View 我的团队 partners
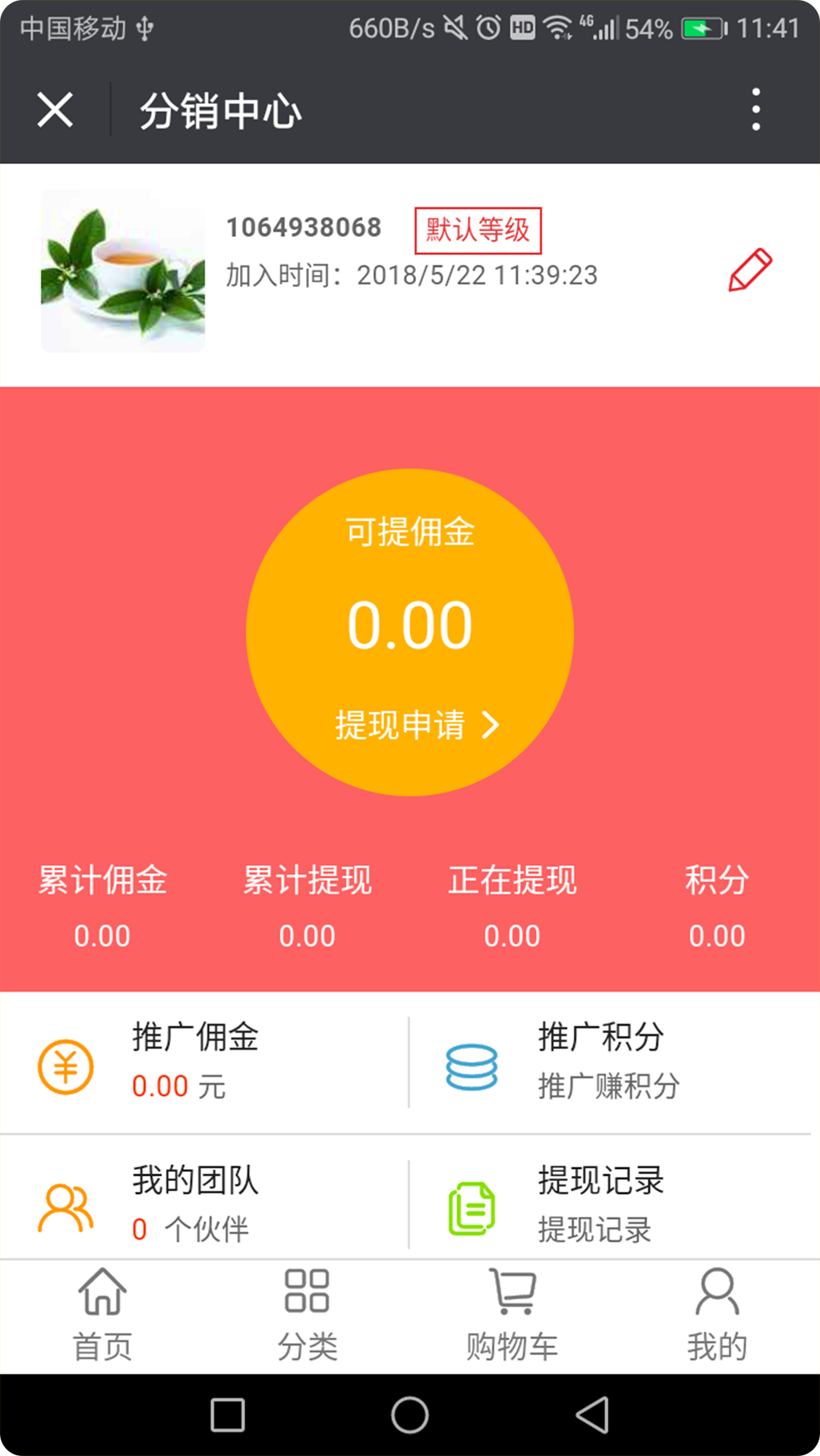Image resolution: width=820 pixels, height=1456 pixels. click(205, 1205)
